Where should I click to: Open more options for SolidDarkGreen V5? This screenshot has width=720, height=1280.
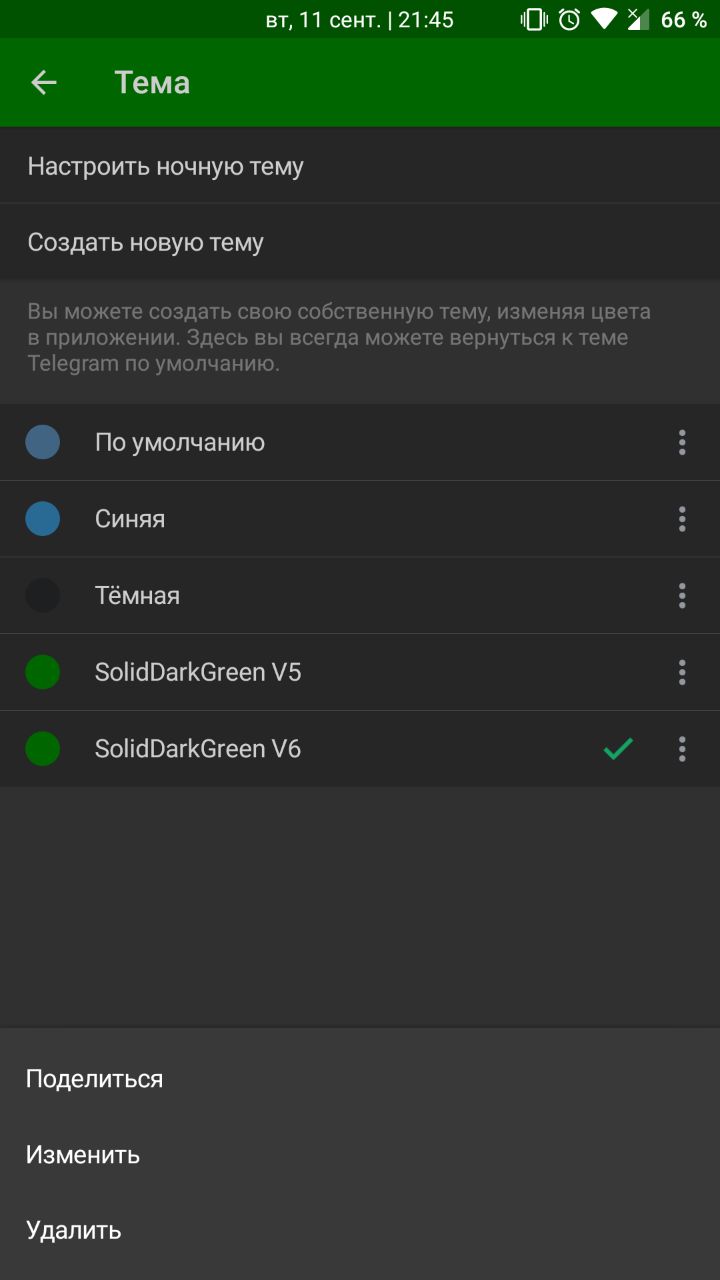pos(682,672)
